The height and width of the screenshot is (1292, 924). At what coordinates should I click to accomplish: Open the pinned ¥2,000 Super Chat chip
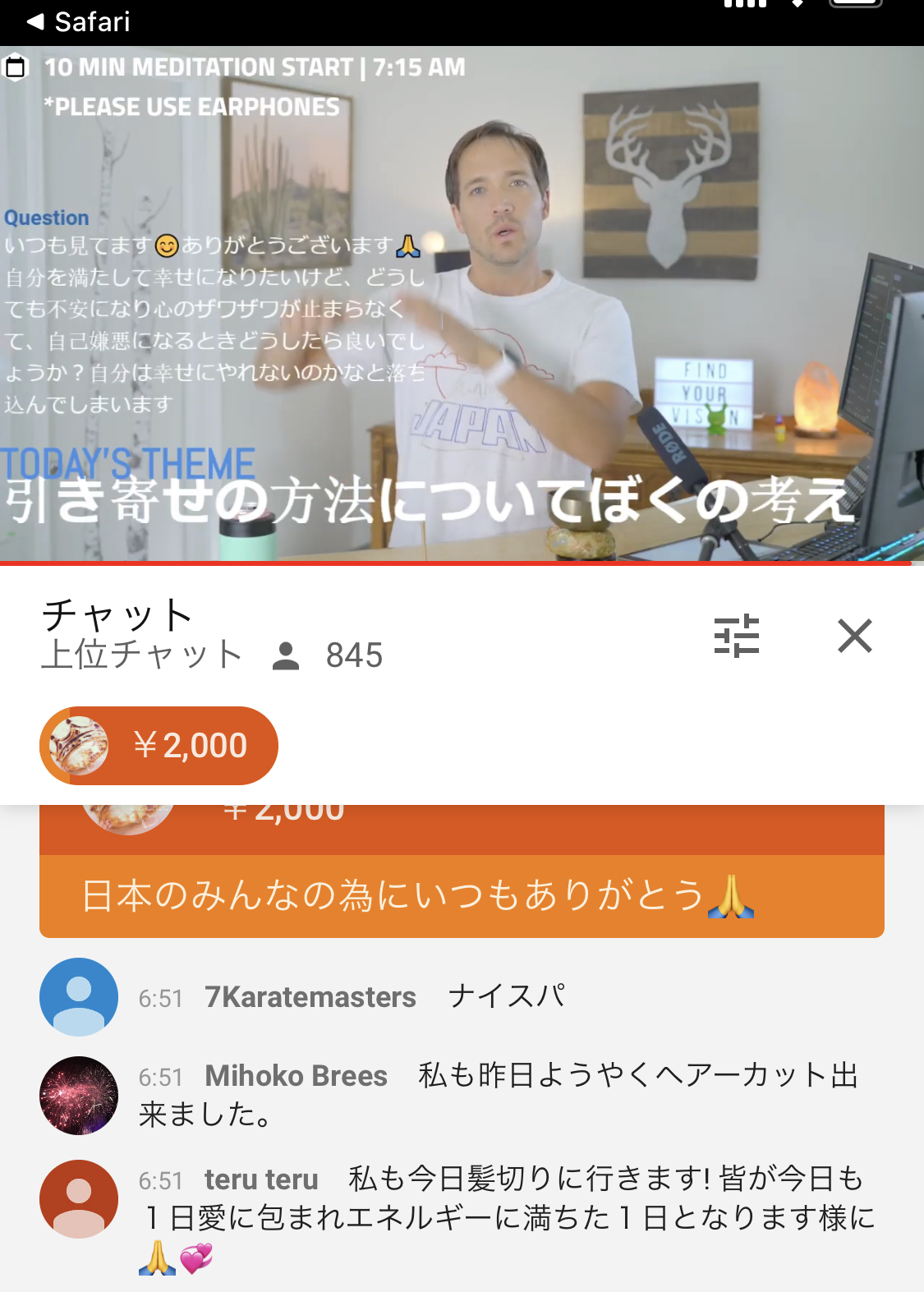(x=159, y=746)
